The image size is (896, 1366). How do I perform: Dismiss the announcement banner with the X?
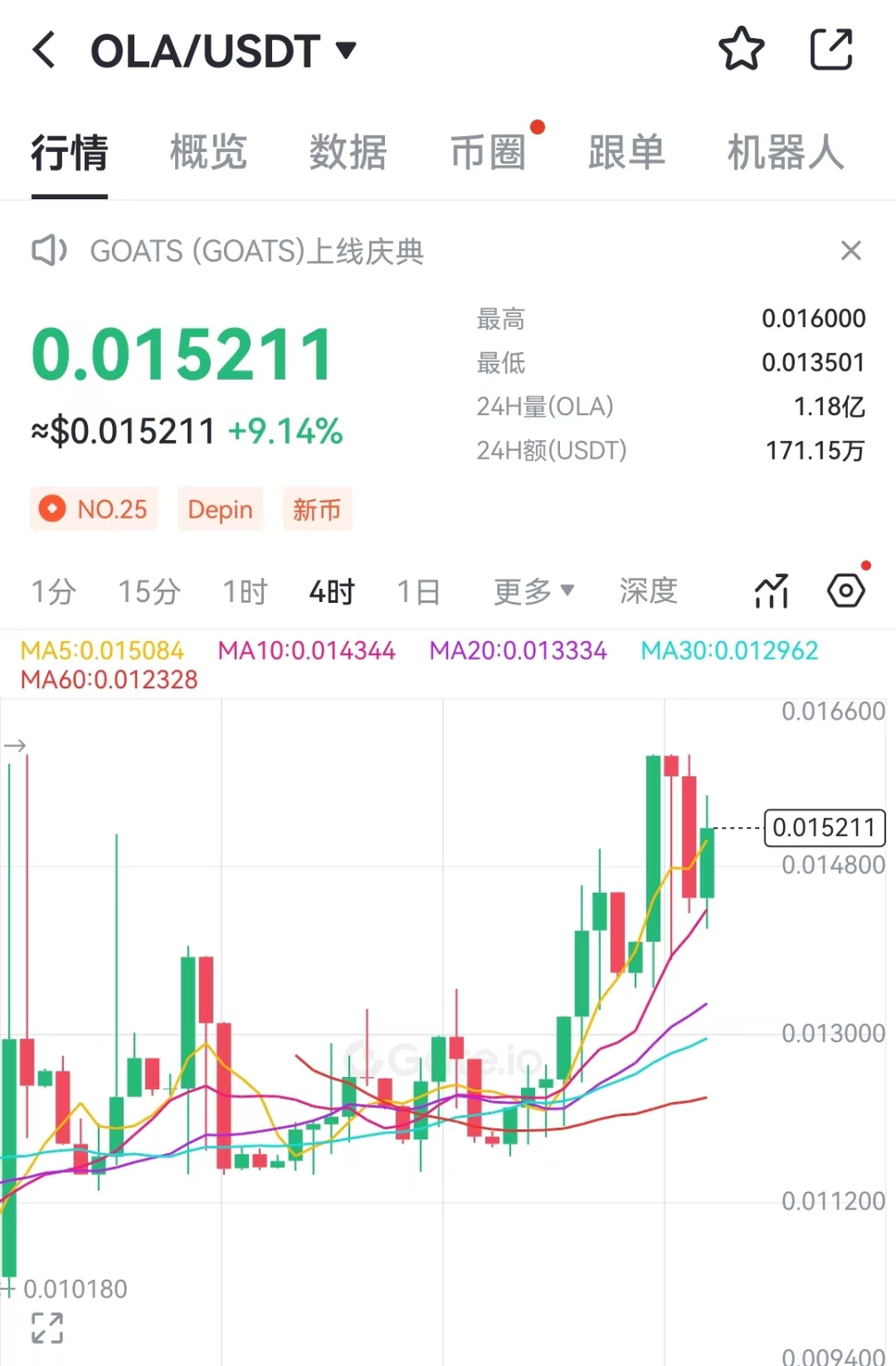tap(851, 251)
